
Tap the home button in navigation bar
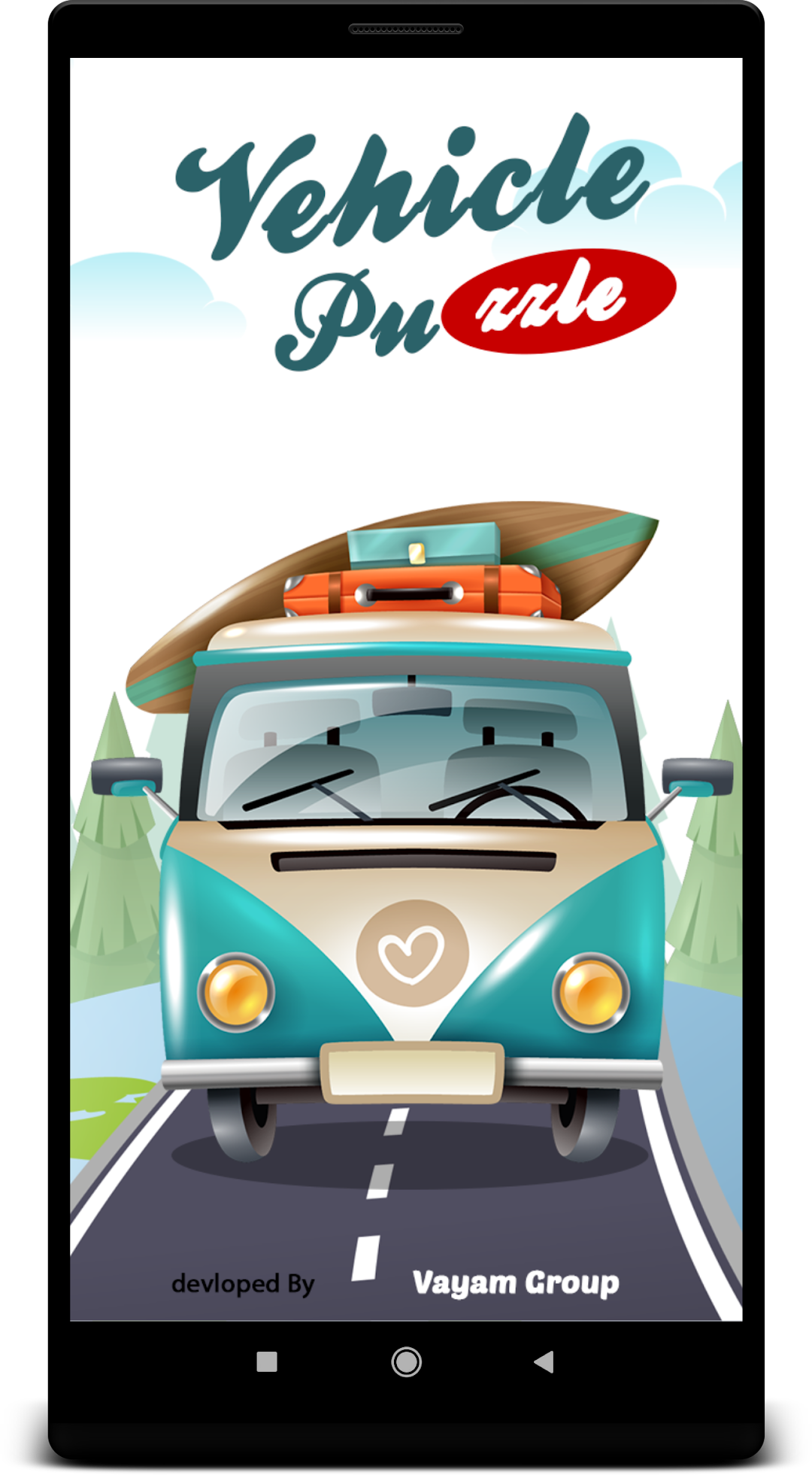[406, 1361]
